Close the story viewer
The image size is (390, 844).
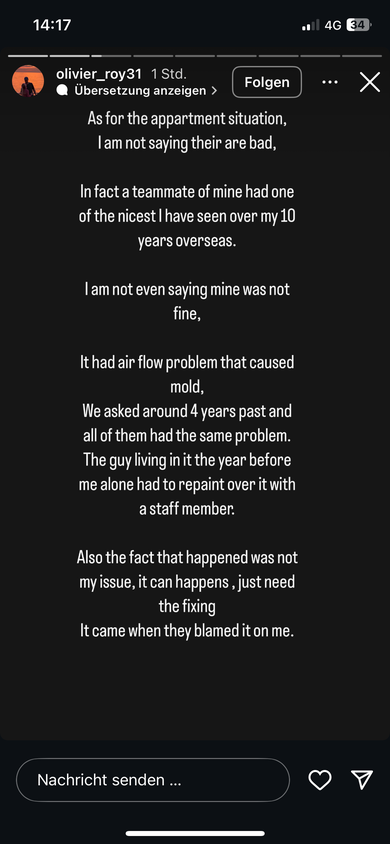point(370,82)
